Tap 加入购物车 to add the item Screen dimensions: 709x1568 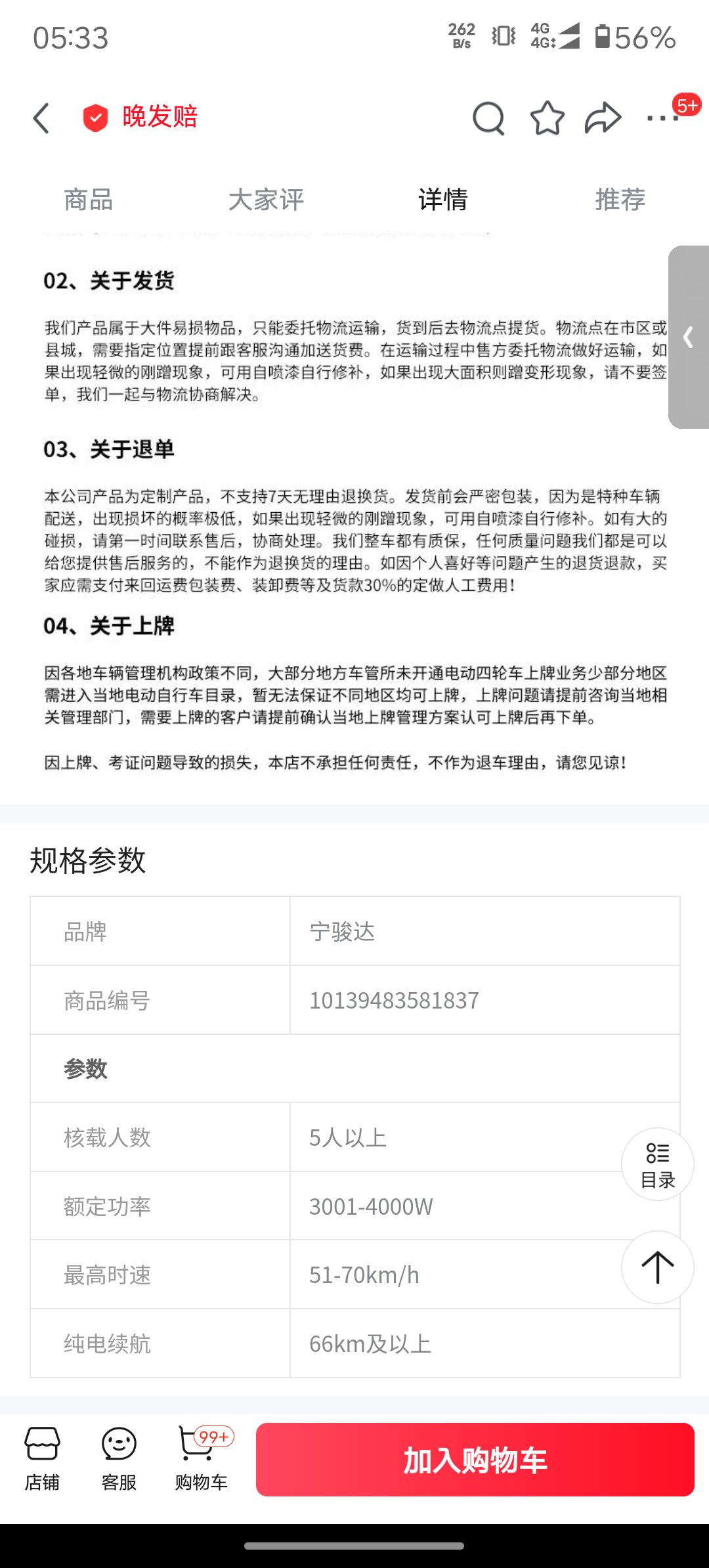tap(475, 1460)
